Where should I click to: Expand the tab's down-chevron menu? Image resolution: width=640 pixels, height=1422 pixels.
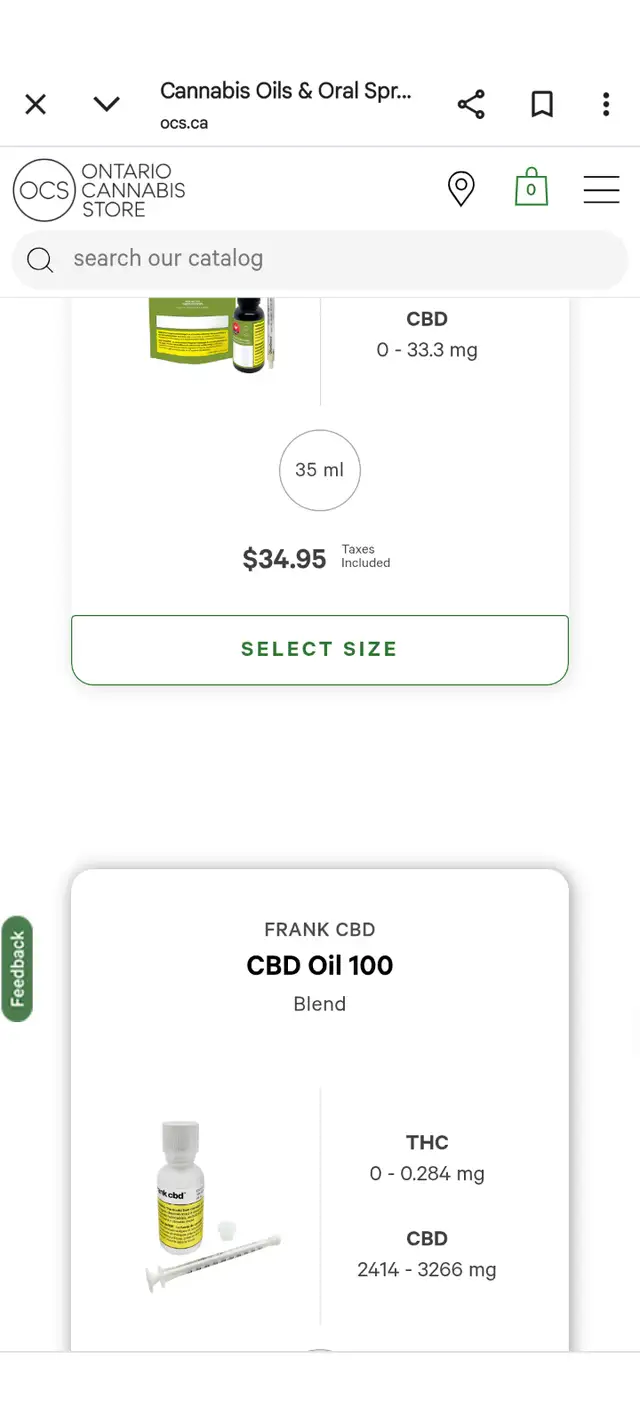[x=107, y=104]
